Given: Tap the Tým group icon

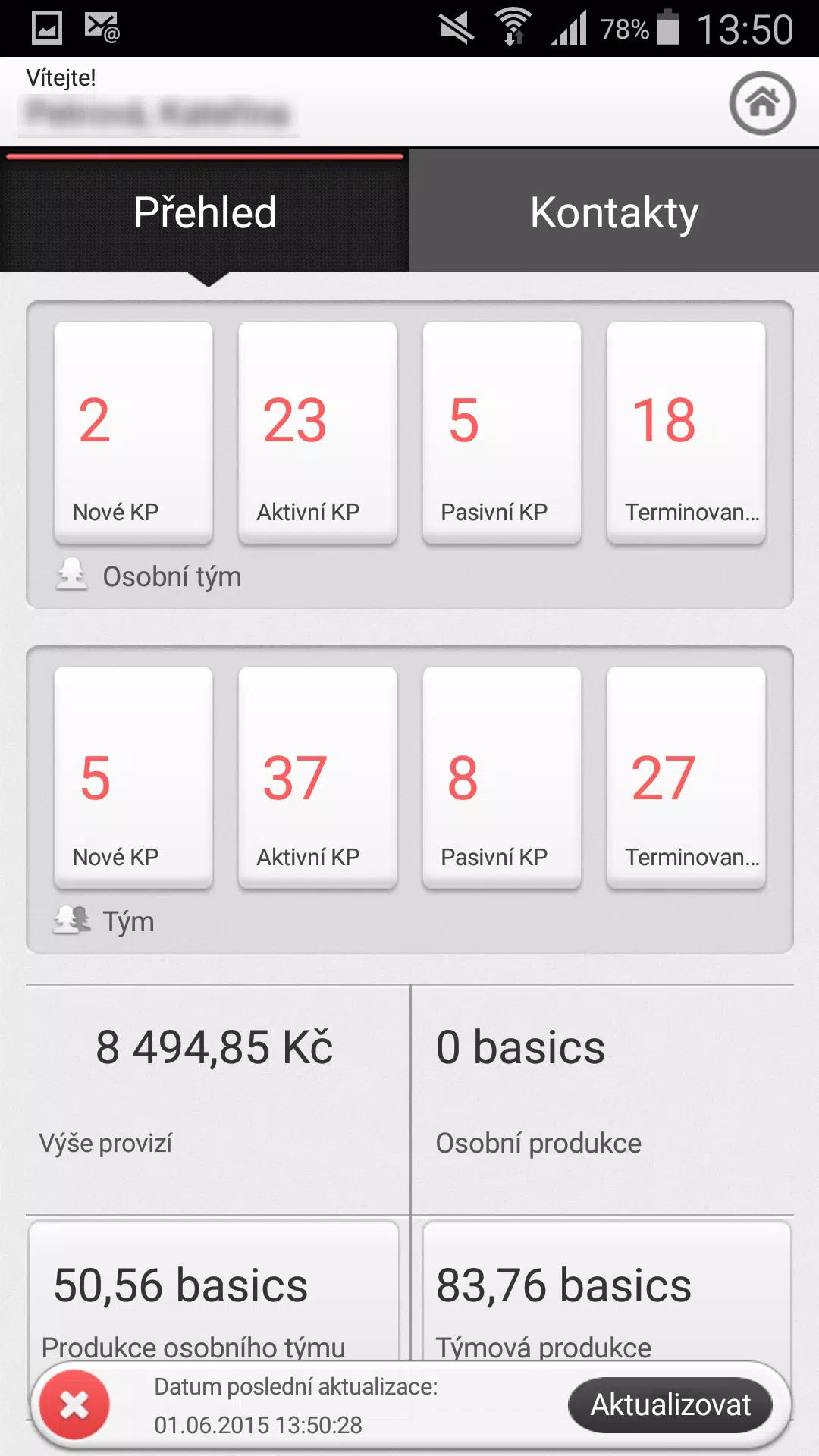Looking at the screenshot, I should click(x=71, y=920).
